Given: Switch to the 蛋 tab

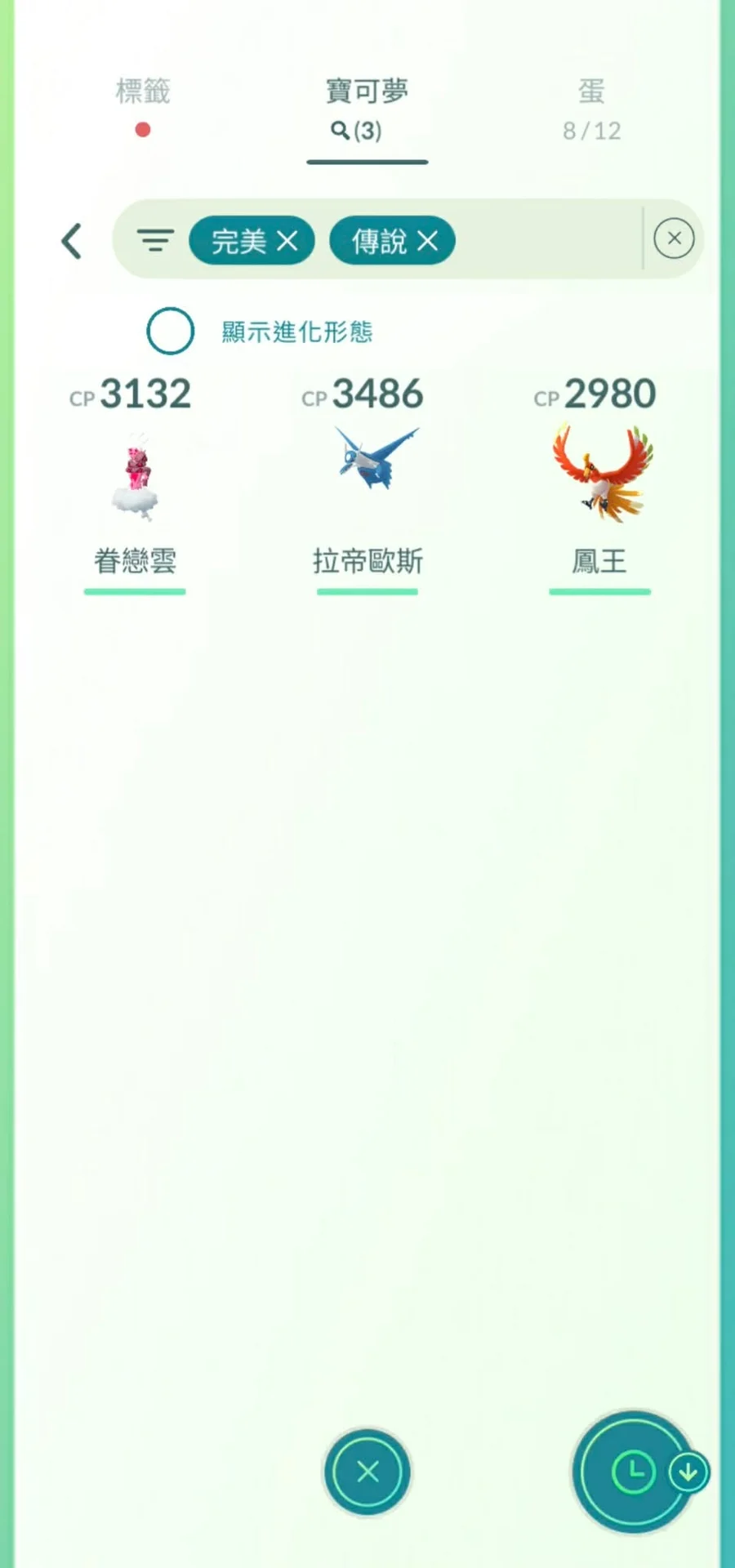Looking at the screenshot, I should pos(591,109).
